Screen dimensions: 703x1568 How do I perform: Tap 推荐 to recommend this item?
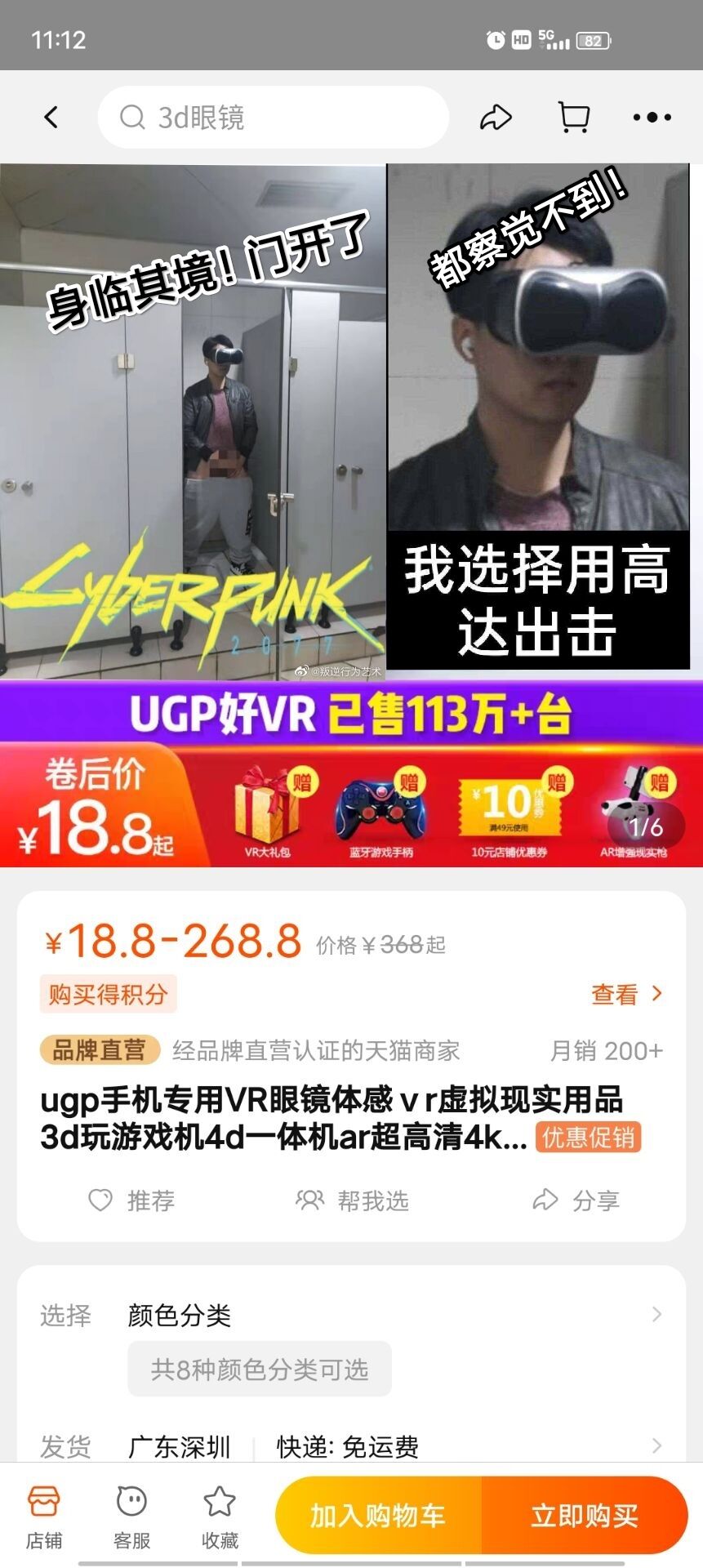pos(131,1200)
